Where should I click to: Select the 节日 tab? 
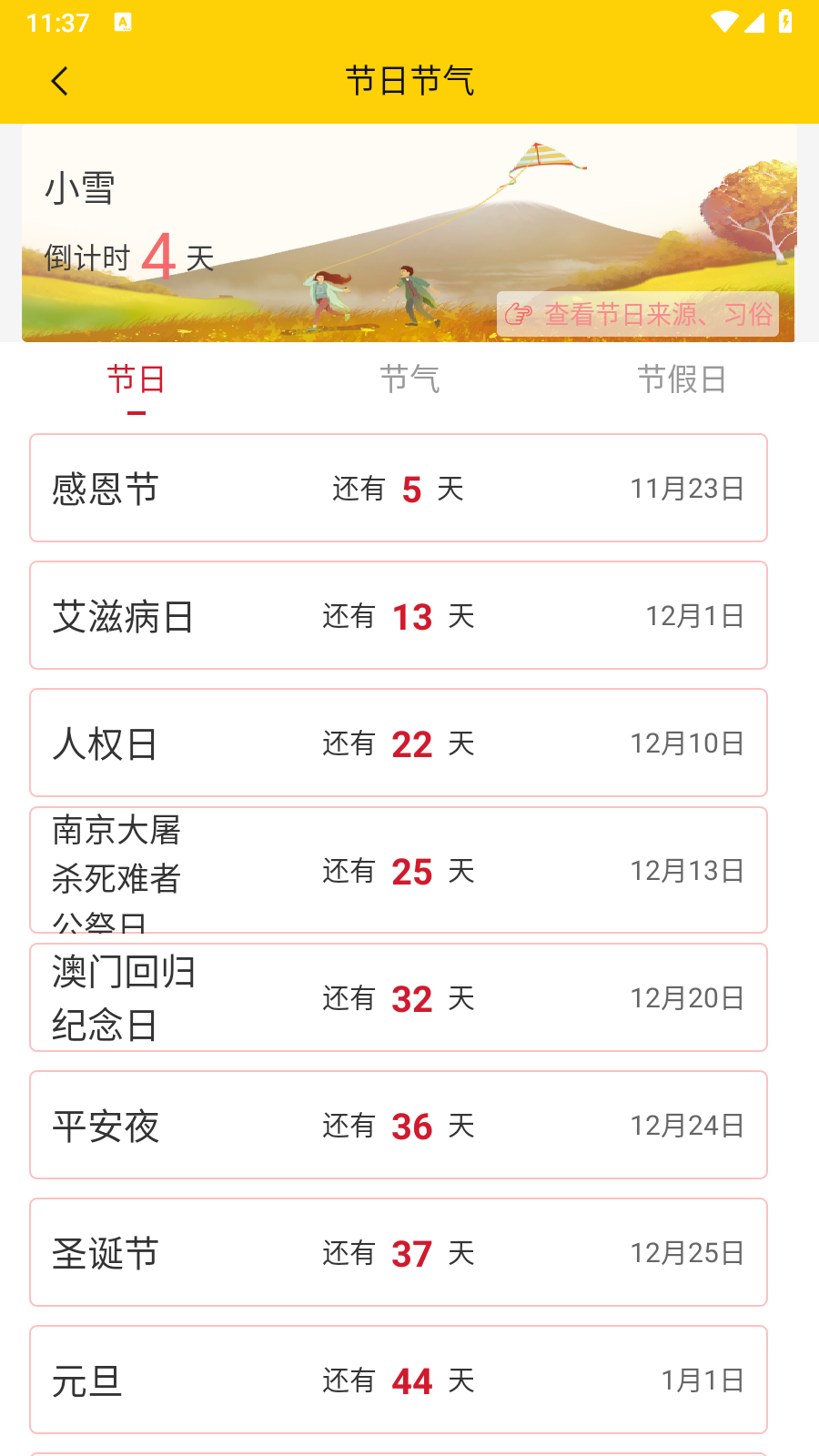click(136, 379)
